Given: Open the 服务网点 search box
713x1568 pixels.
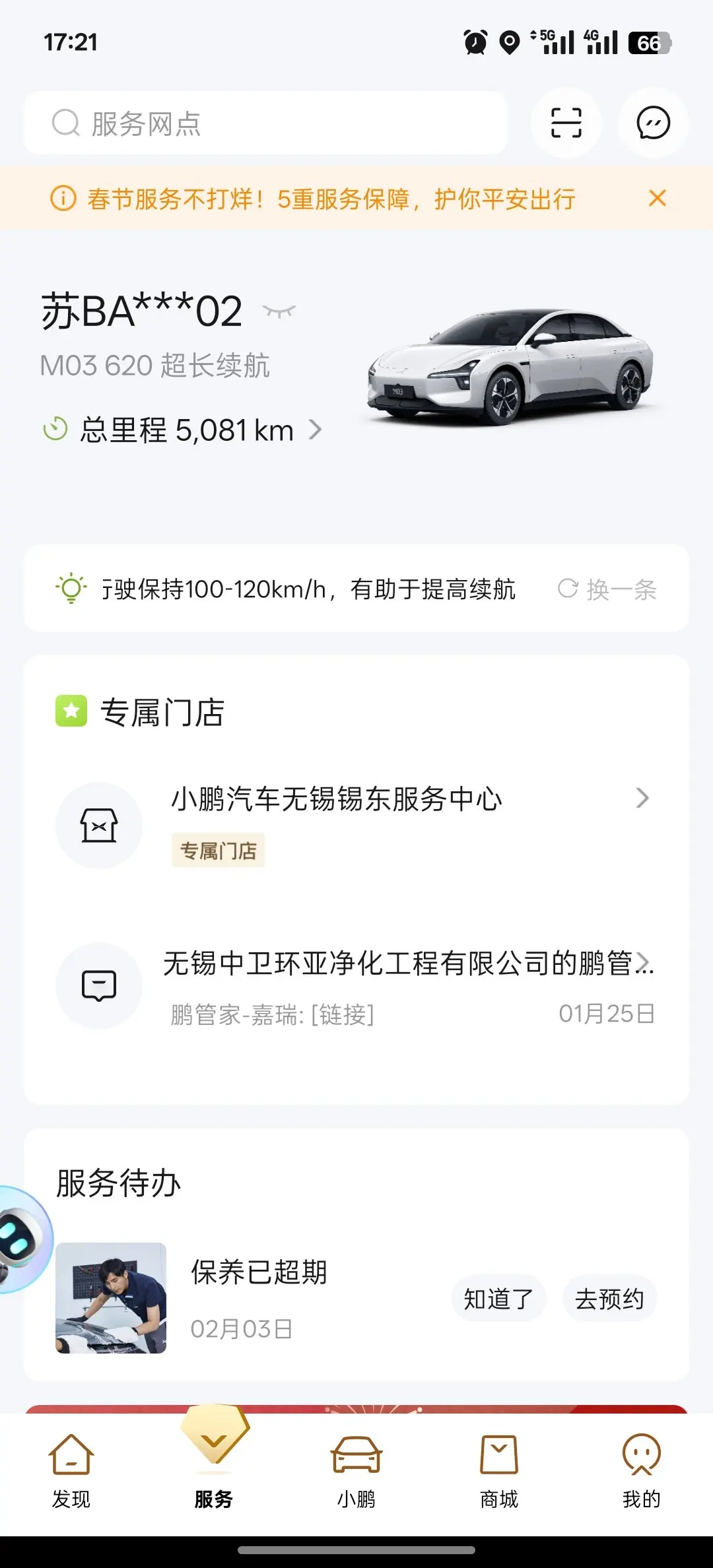Looking at the screenshot, I should coord(265,123).
